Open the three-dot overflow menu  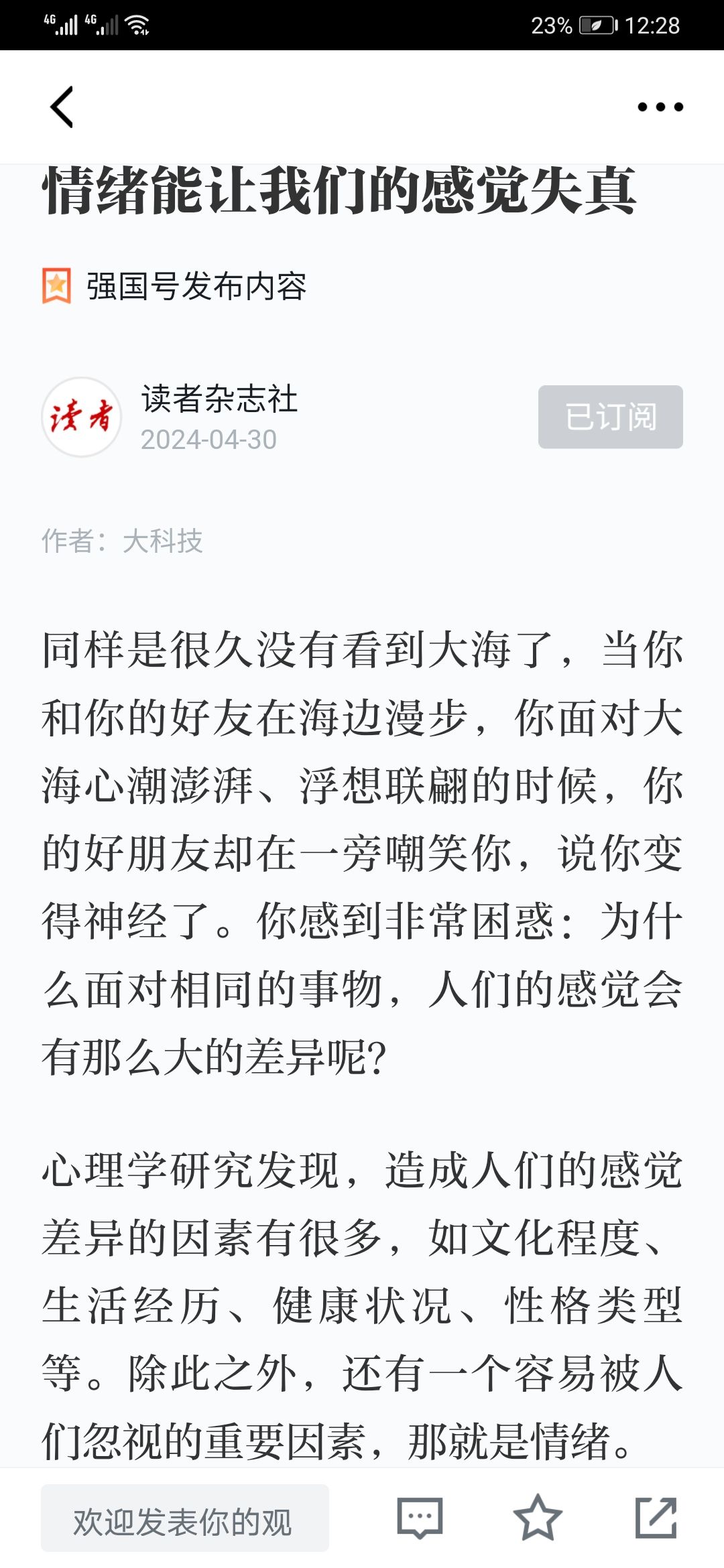tap(660, 107)
